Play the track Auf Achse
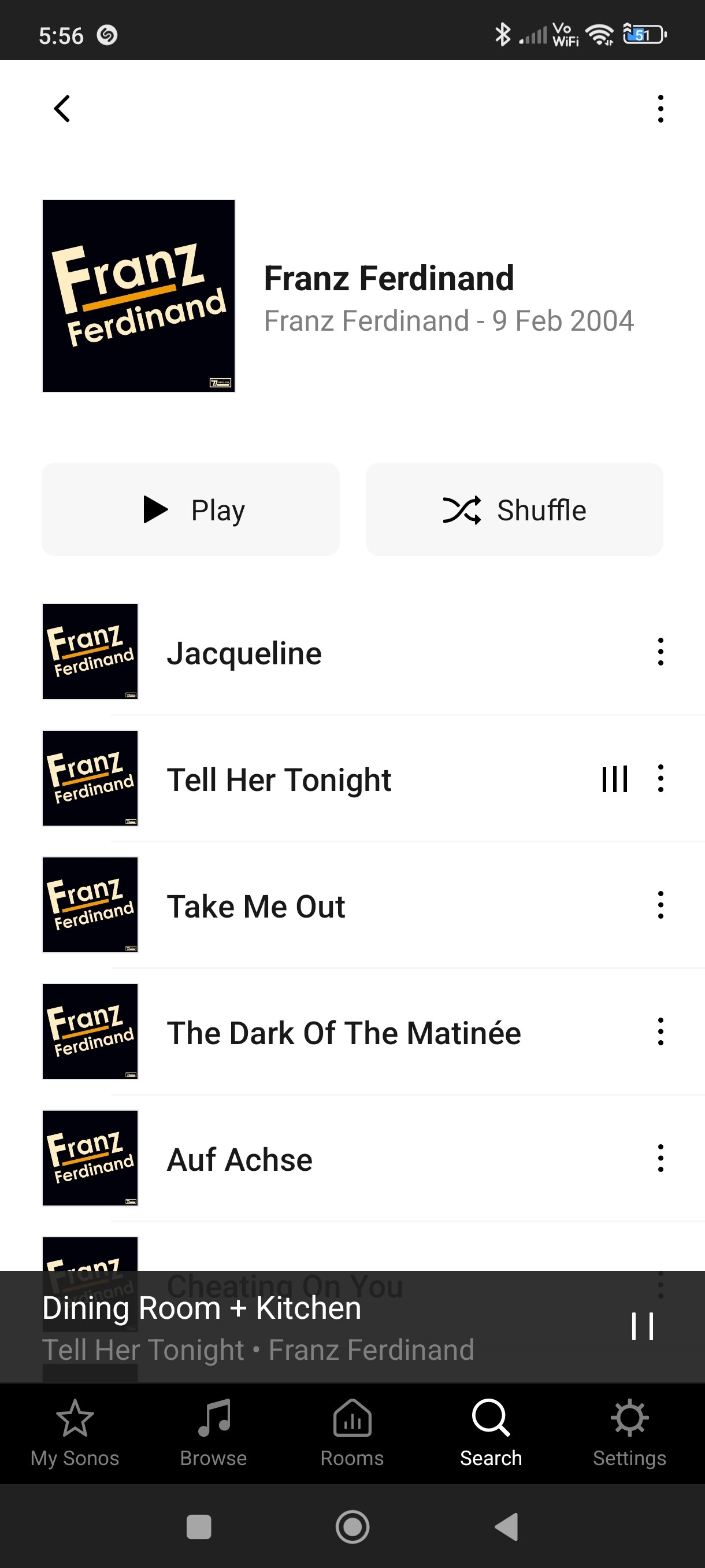Screen dimensions: 705x1568 (240, 1160)
